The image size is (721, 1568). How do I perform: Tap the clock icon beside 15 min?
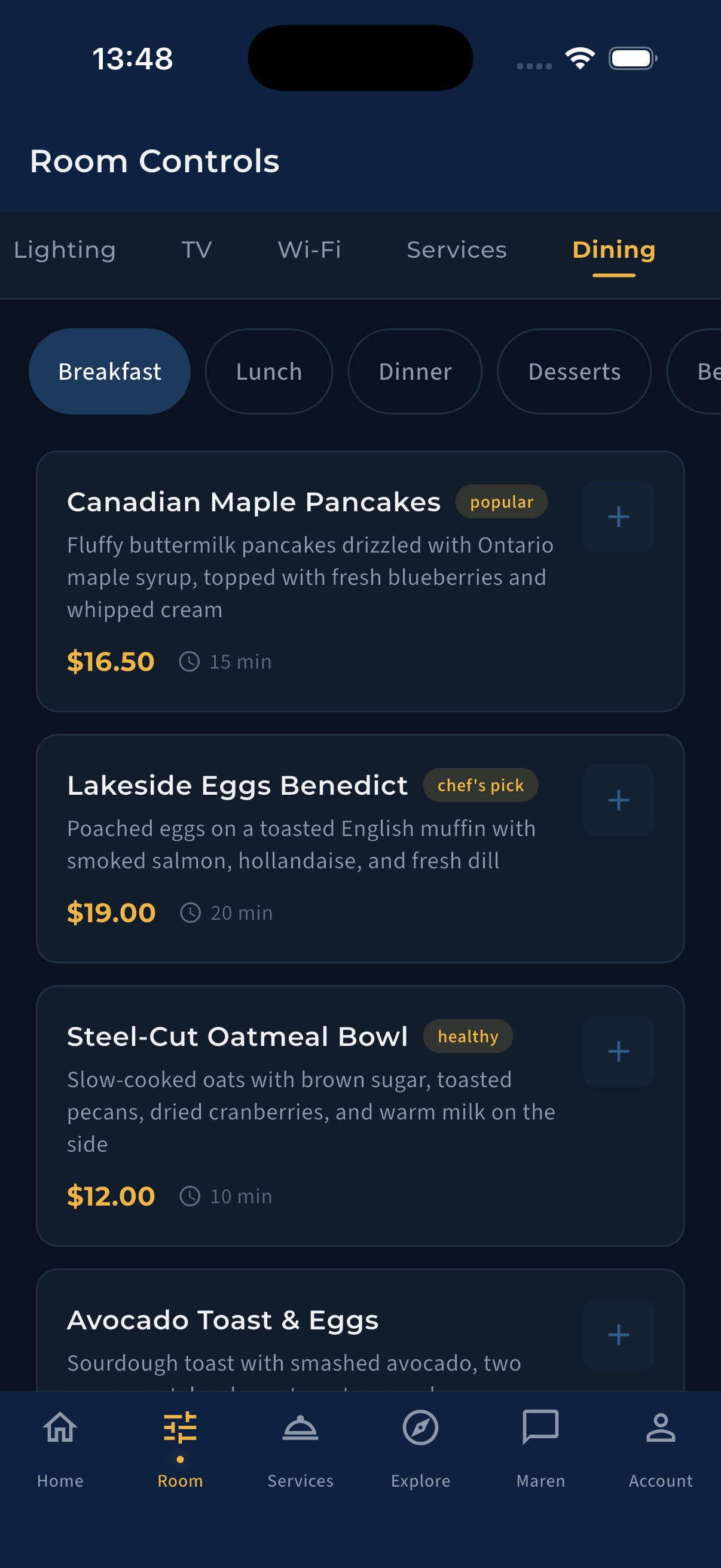click(190, 661)
